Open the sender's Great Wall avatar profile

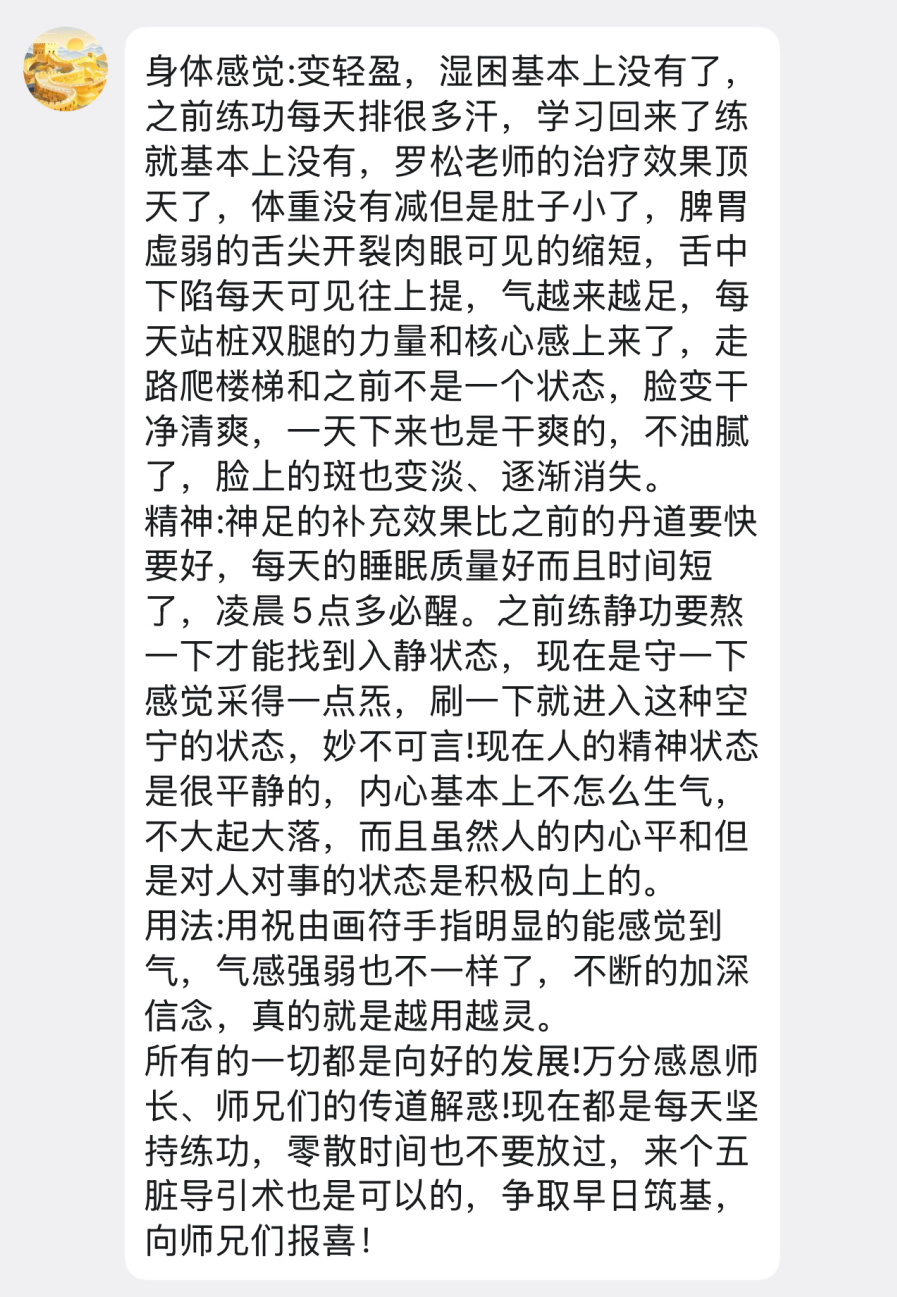(x=66, y=69)
